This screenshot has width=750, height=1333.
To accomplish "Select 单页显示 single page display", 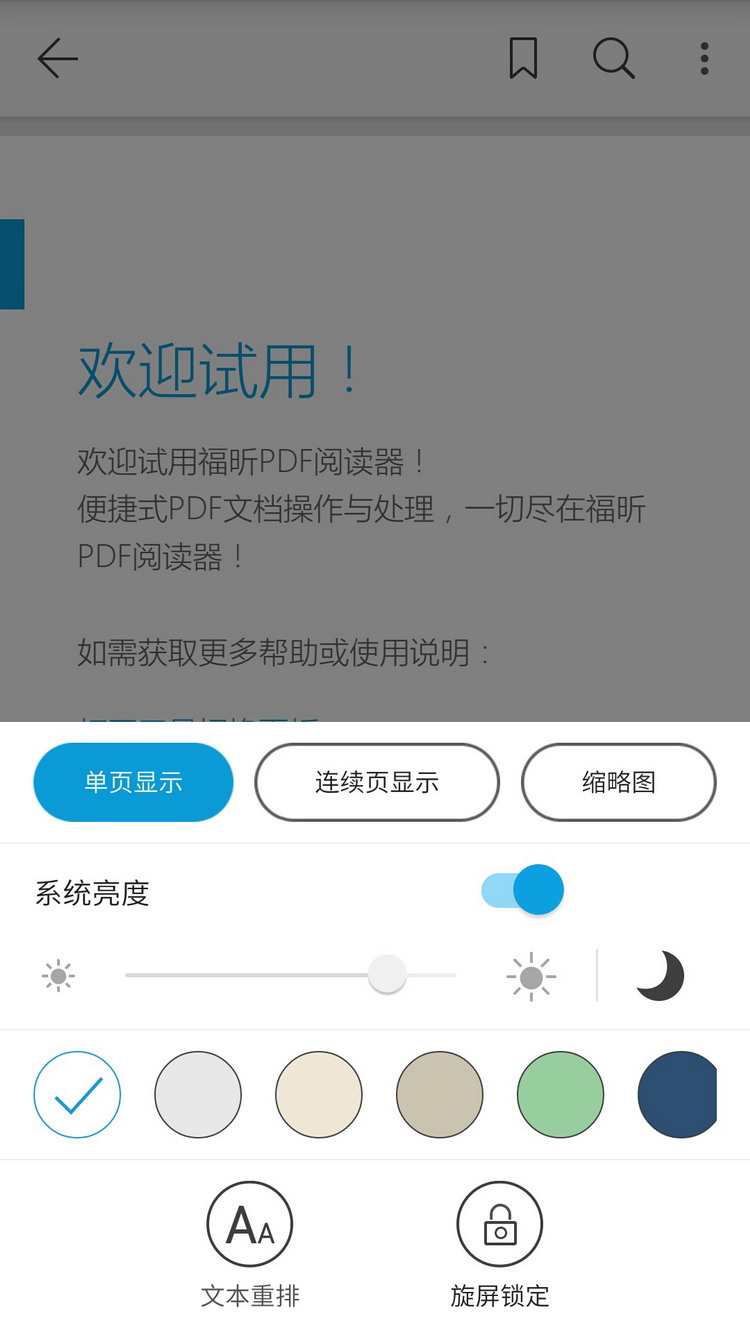I will pos(133,782).
